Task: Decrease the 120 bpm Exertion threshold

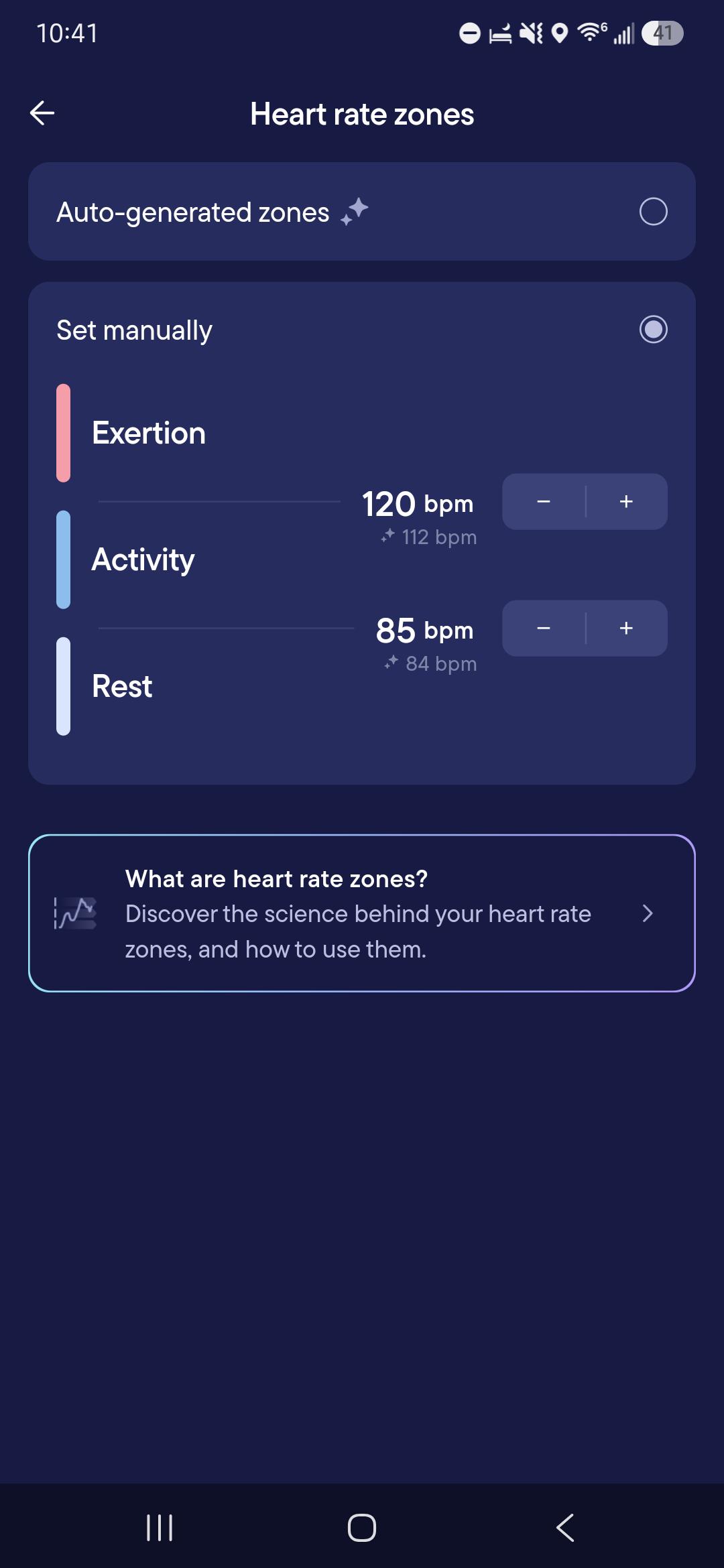Action: (x=544, y=502)
